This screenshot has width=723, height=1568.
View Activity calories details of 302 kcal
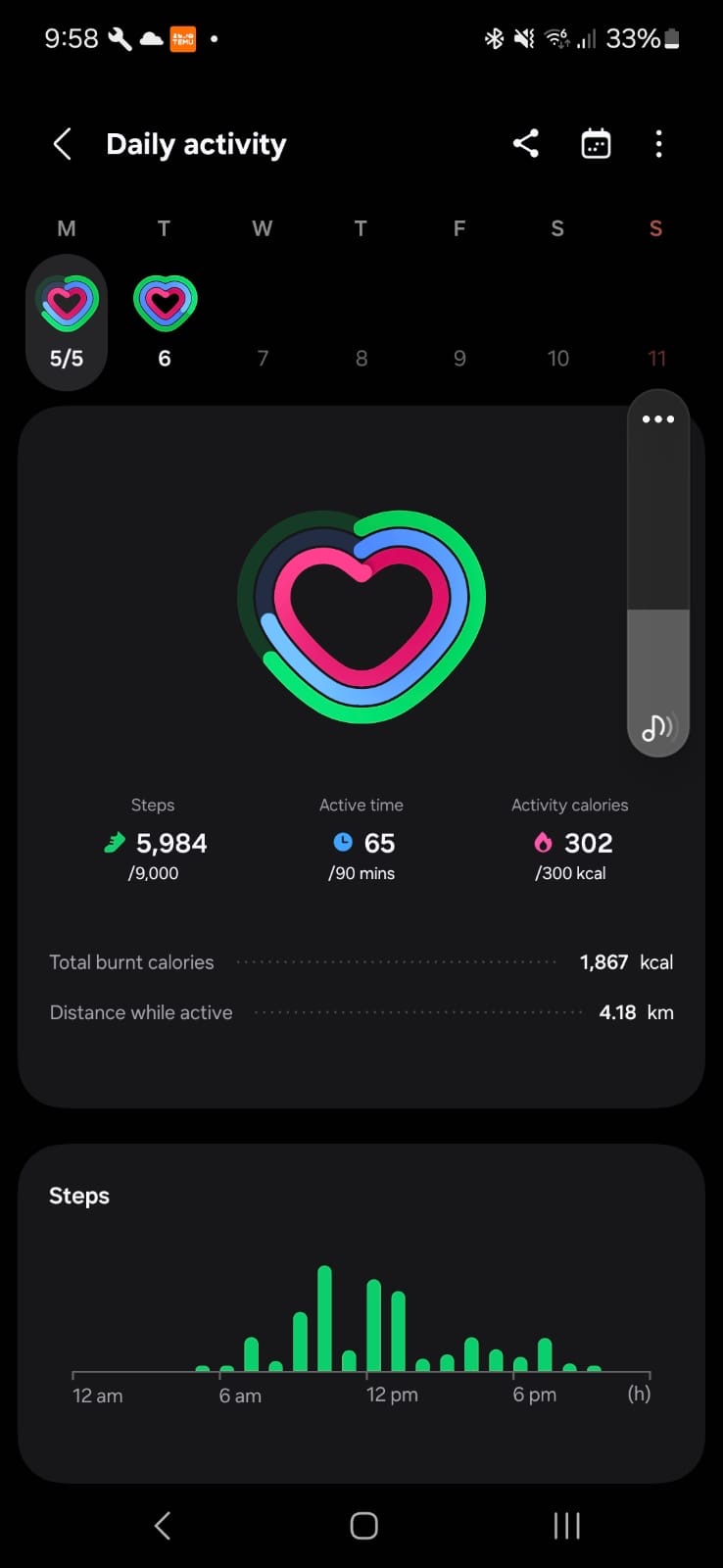(570, 839)
